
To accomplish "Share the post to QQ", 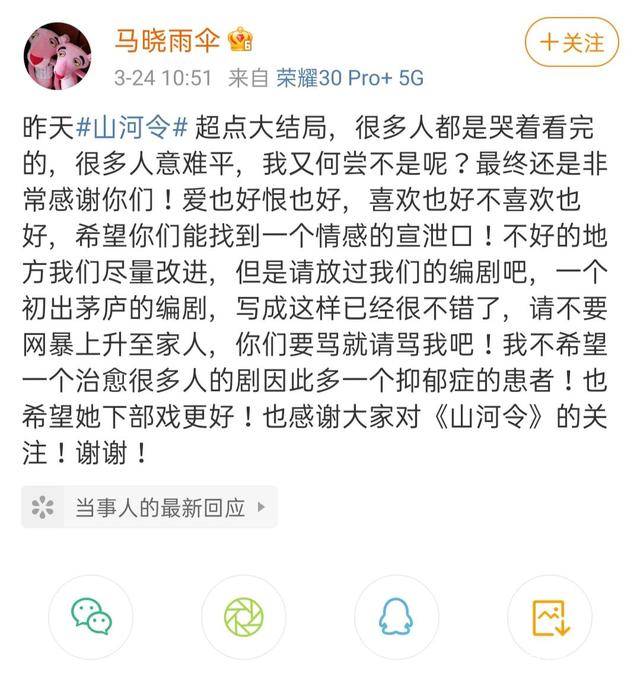I will click(396, 617).
